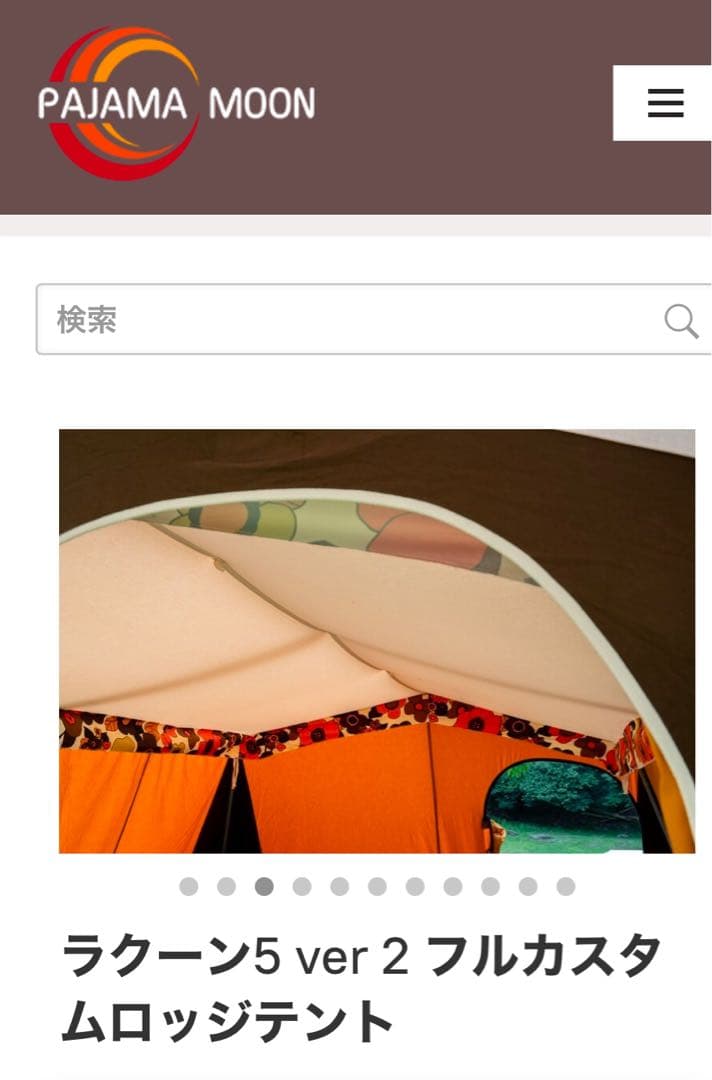
Task: Open the tent product photo
Action: [376, 640]
